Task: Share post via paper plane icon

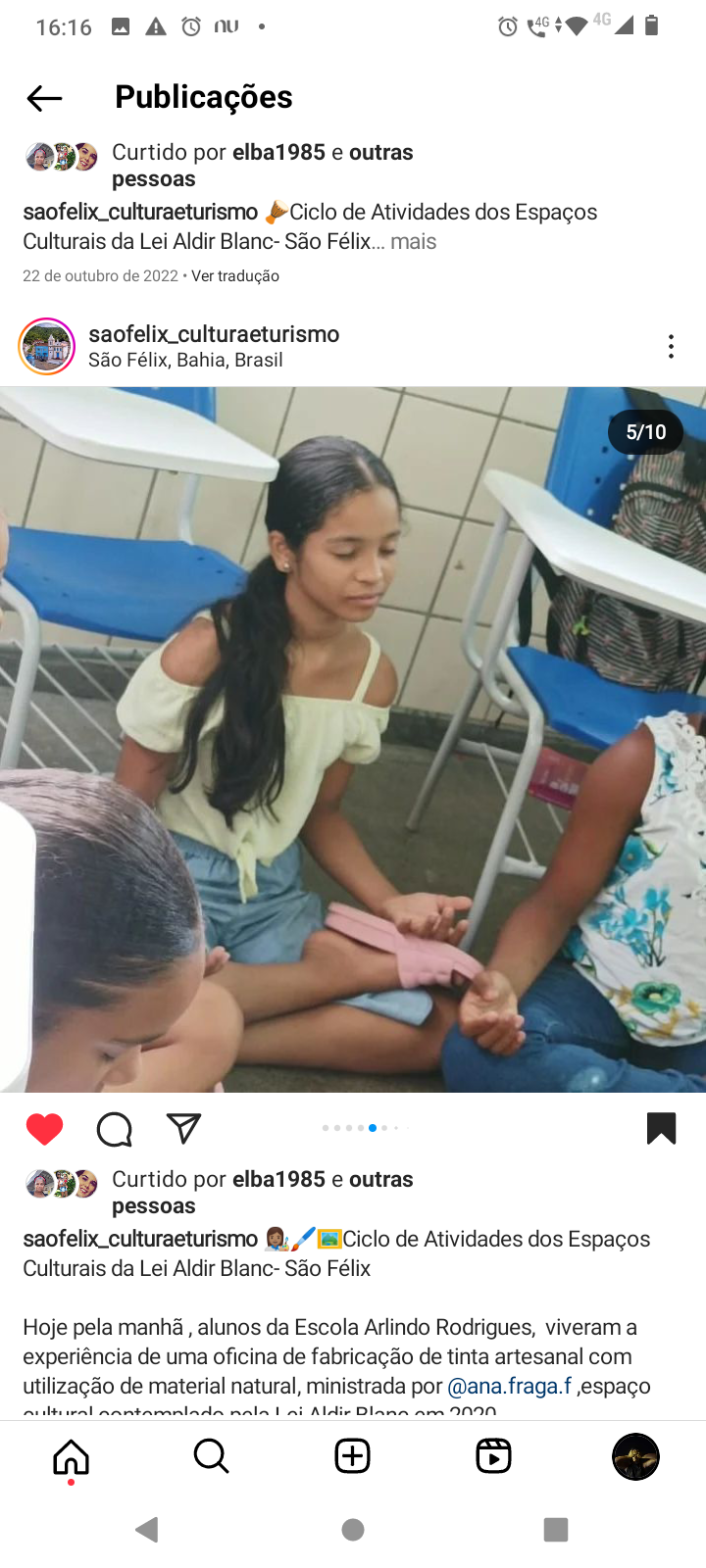Action: click(184, 1129)
